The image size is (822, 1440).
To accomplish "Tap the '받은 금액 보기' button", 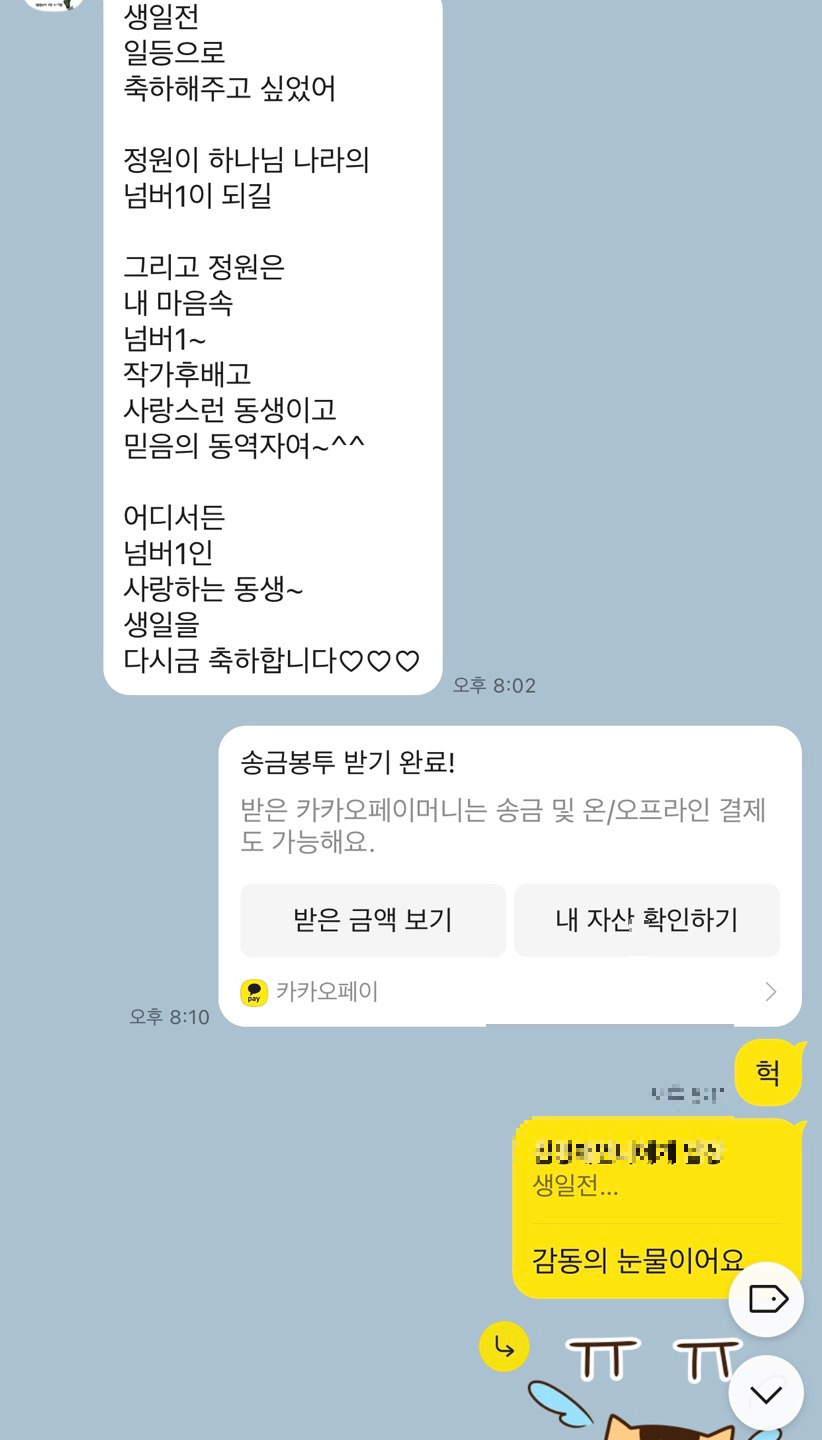I will pyautogui.click(x=373, y=920).
